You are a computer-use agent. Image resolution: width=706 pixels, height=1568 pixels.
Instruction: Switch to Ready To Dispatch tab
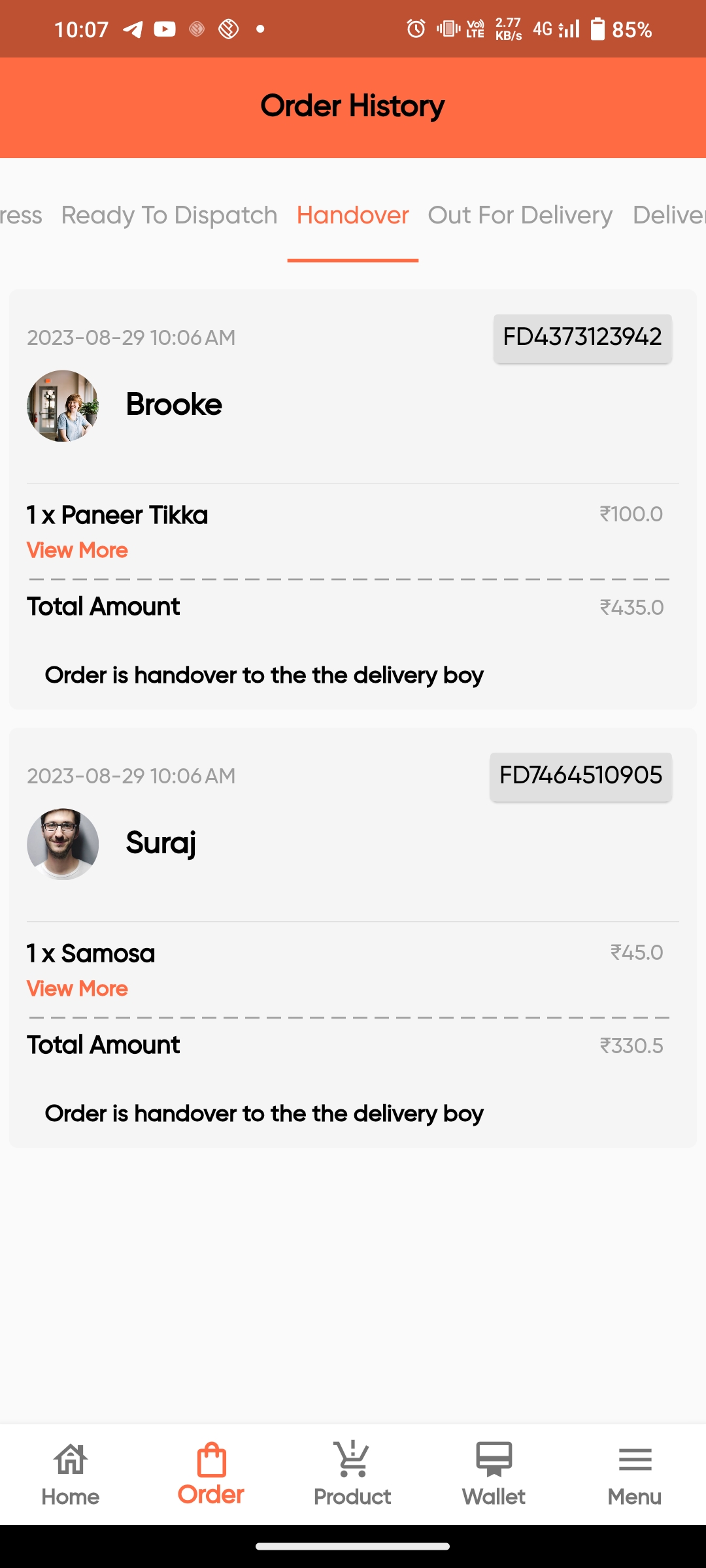click(169, 216)
